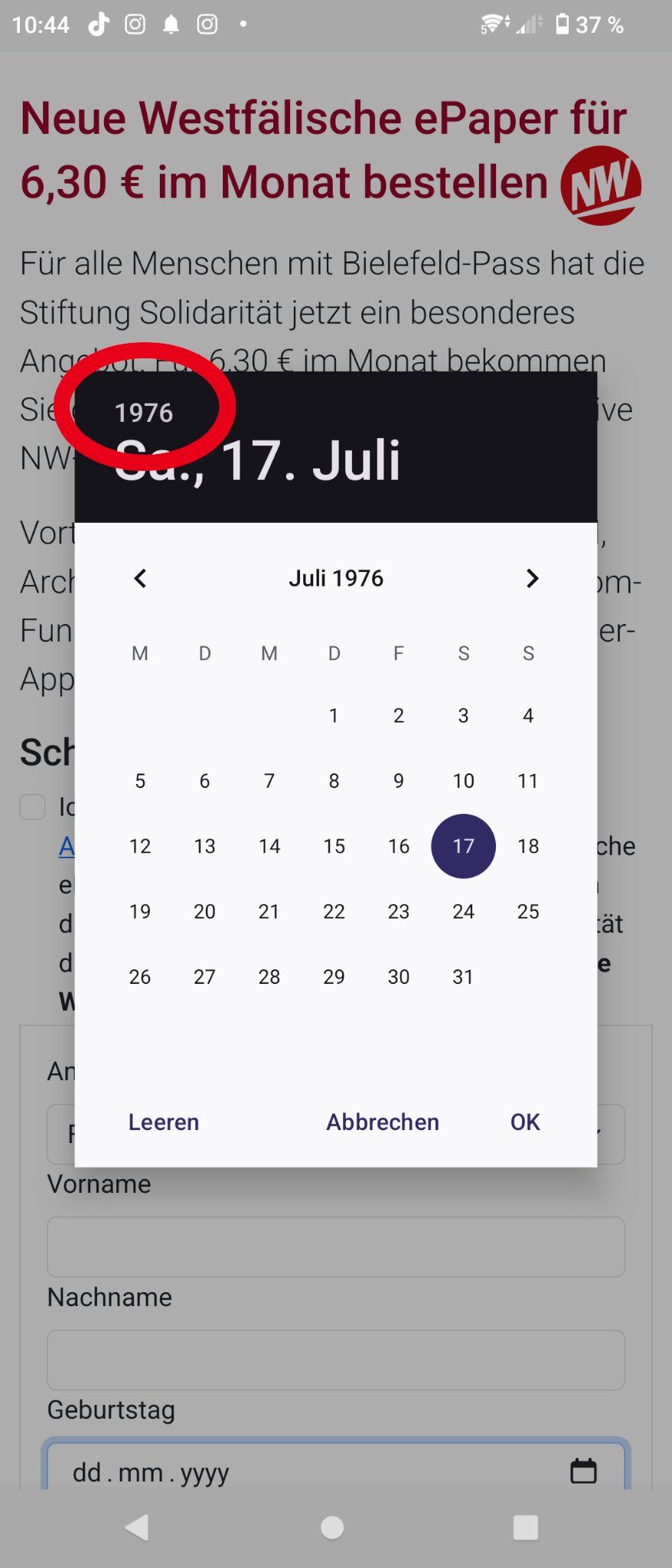Viewport: 672px width, 1568px height.
Task: Go to the system home screen
Action: click(x=332, y=1527)
